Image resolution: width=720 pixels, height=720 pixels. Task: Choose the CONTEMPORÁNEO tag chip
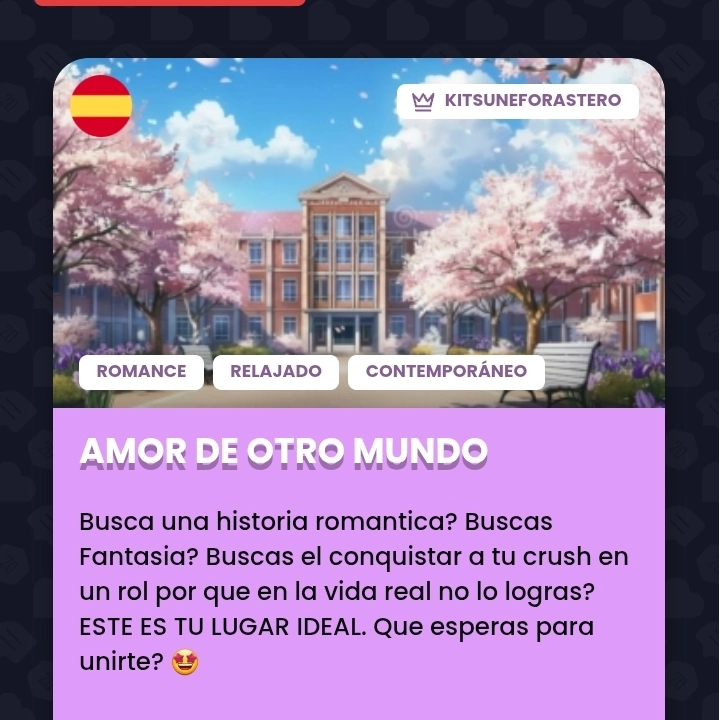coord(446,371)
